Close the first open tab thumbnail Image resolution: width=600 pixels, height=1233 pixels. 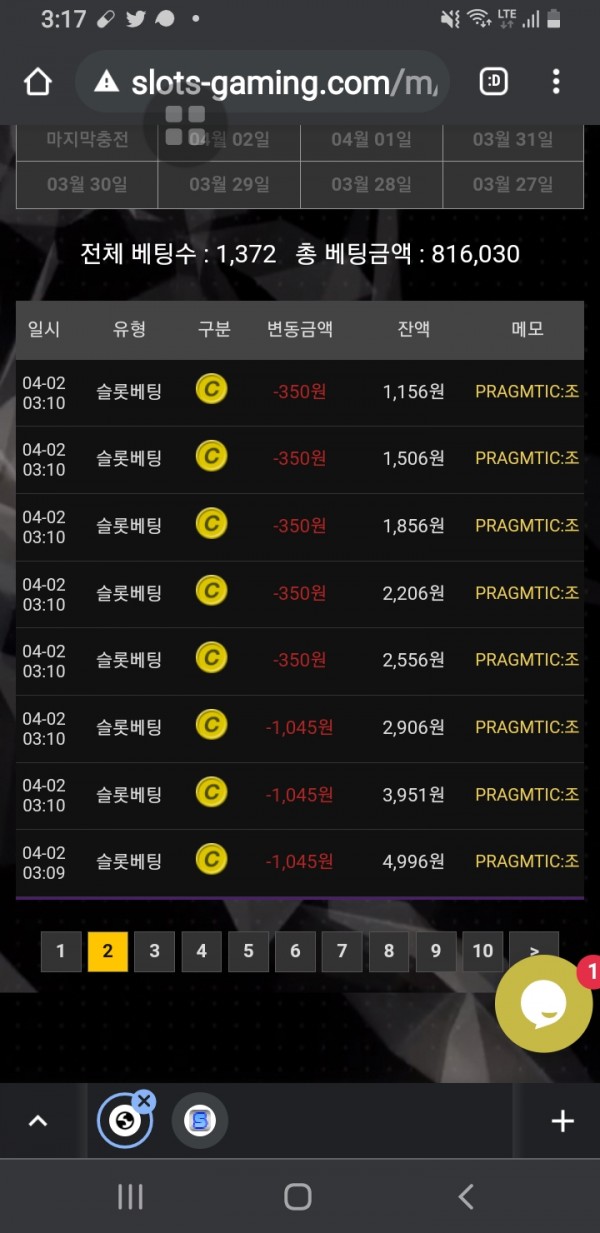tap(144, 1101)
